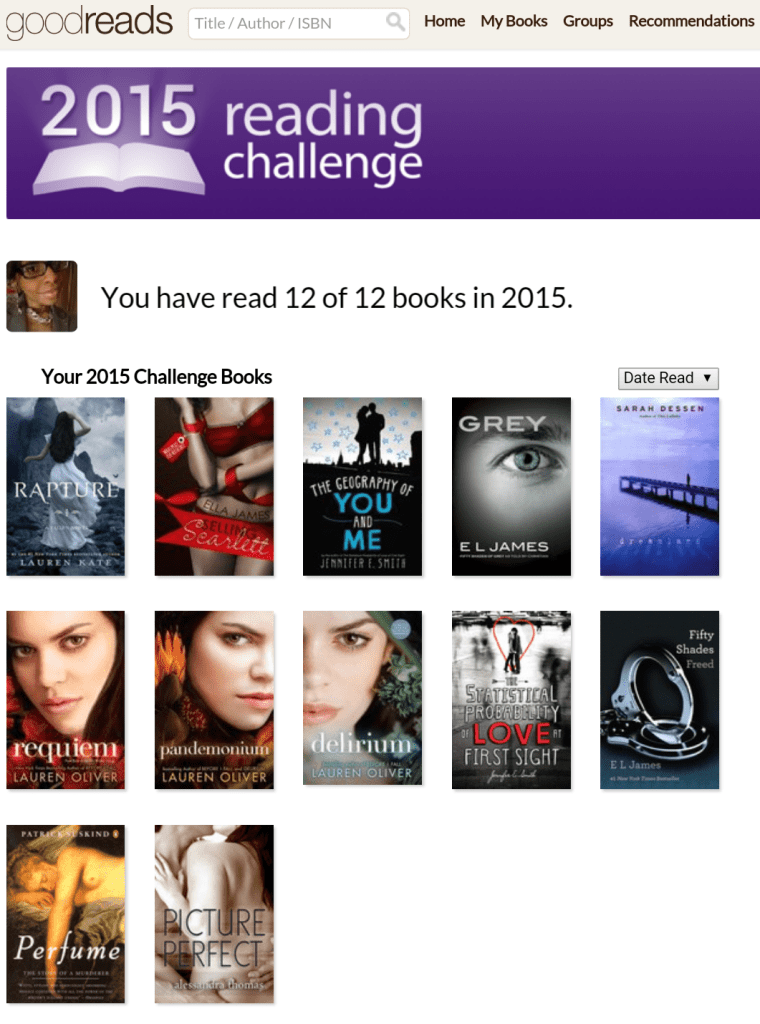Click the goodreads logo

pos(89,21)
